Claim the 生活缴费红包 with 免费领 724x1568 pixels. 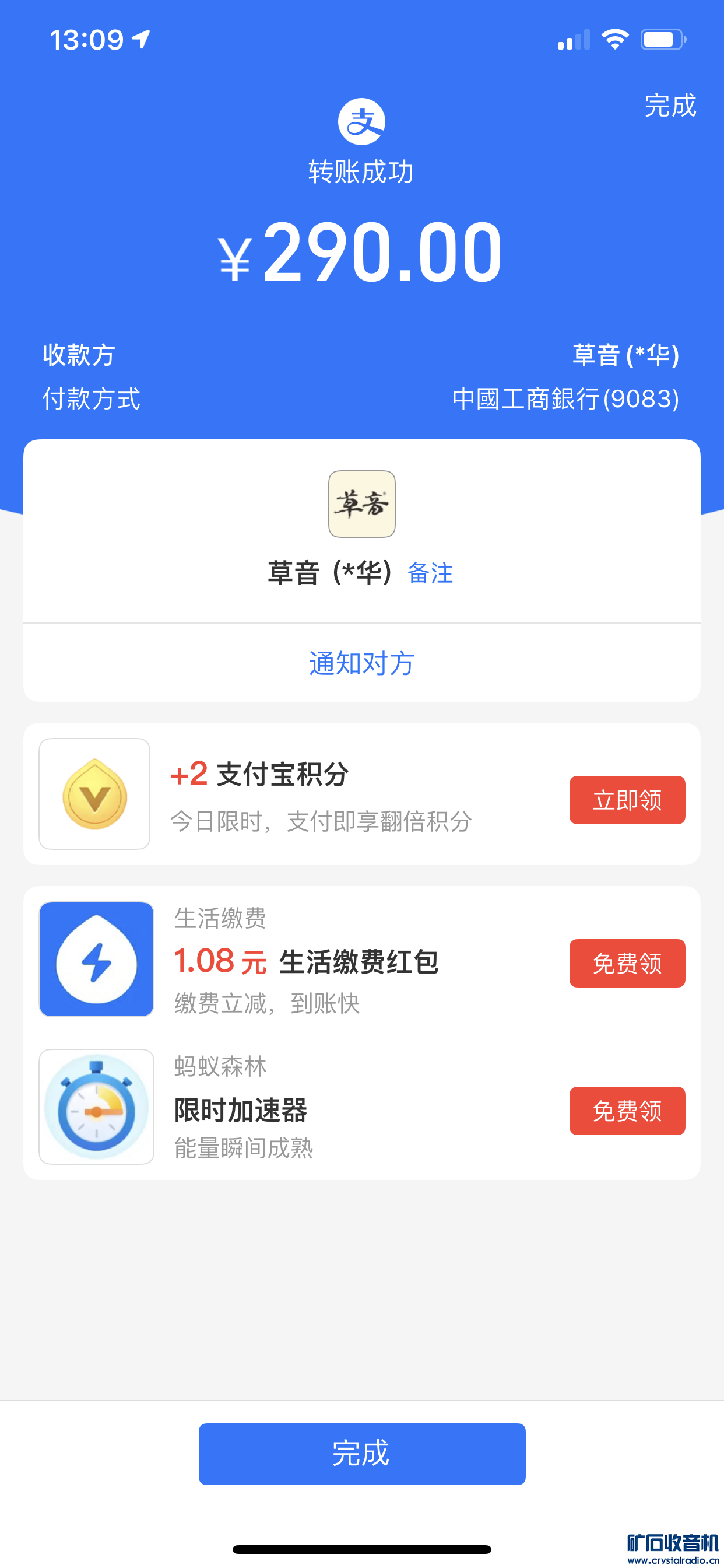[627, 963]
